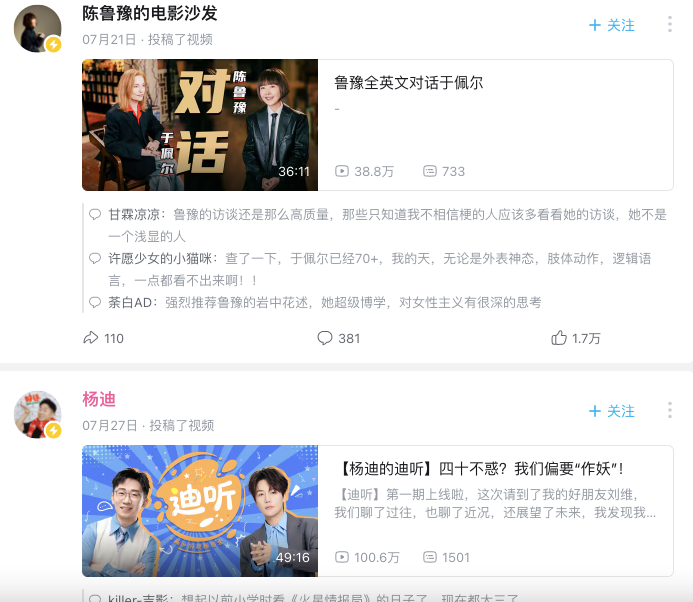
Task: Open the 杨迪的迪听 video card
Action: 377,511
